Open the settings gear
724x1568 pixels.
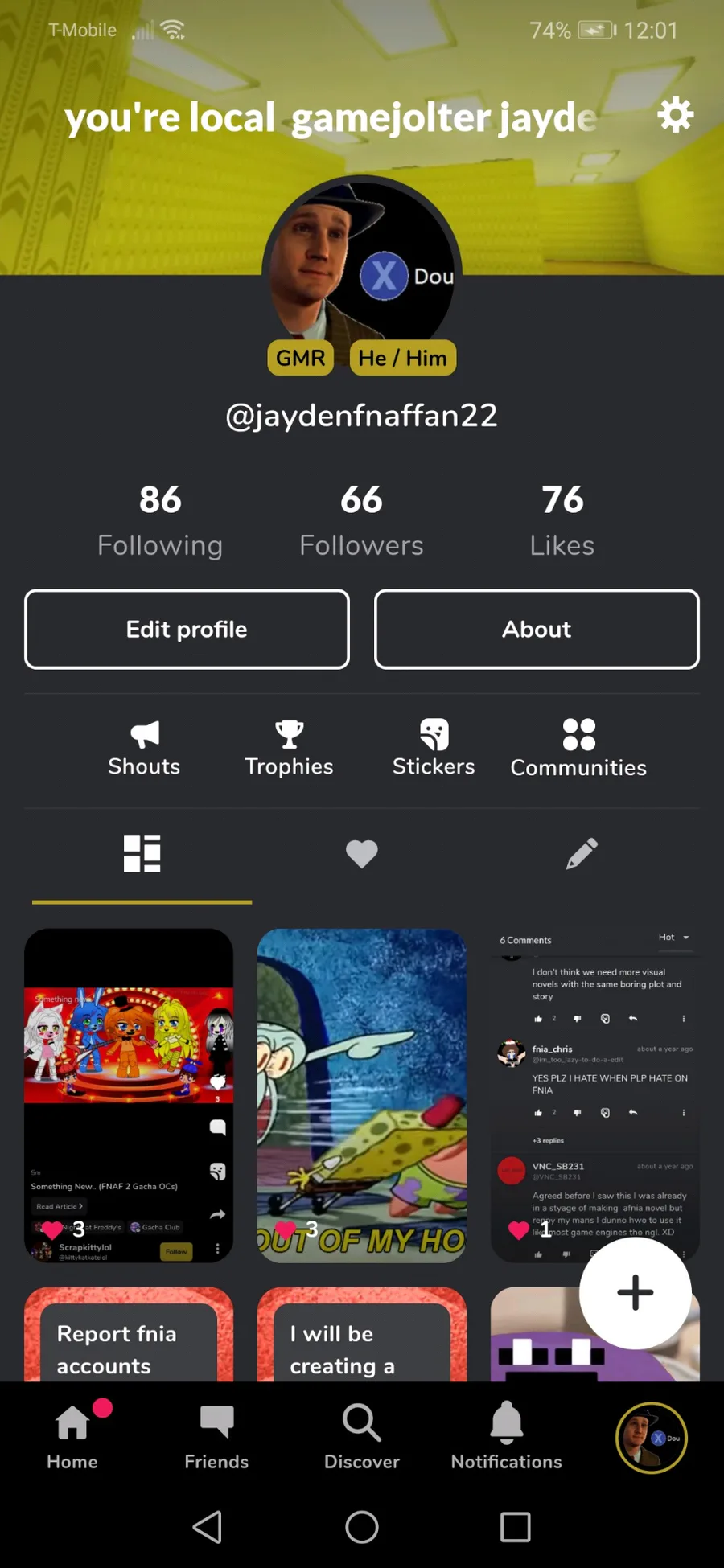pos(675,115)
